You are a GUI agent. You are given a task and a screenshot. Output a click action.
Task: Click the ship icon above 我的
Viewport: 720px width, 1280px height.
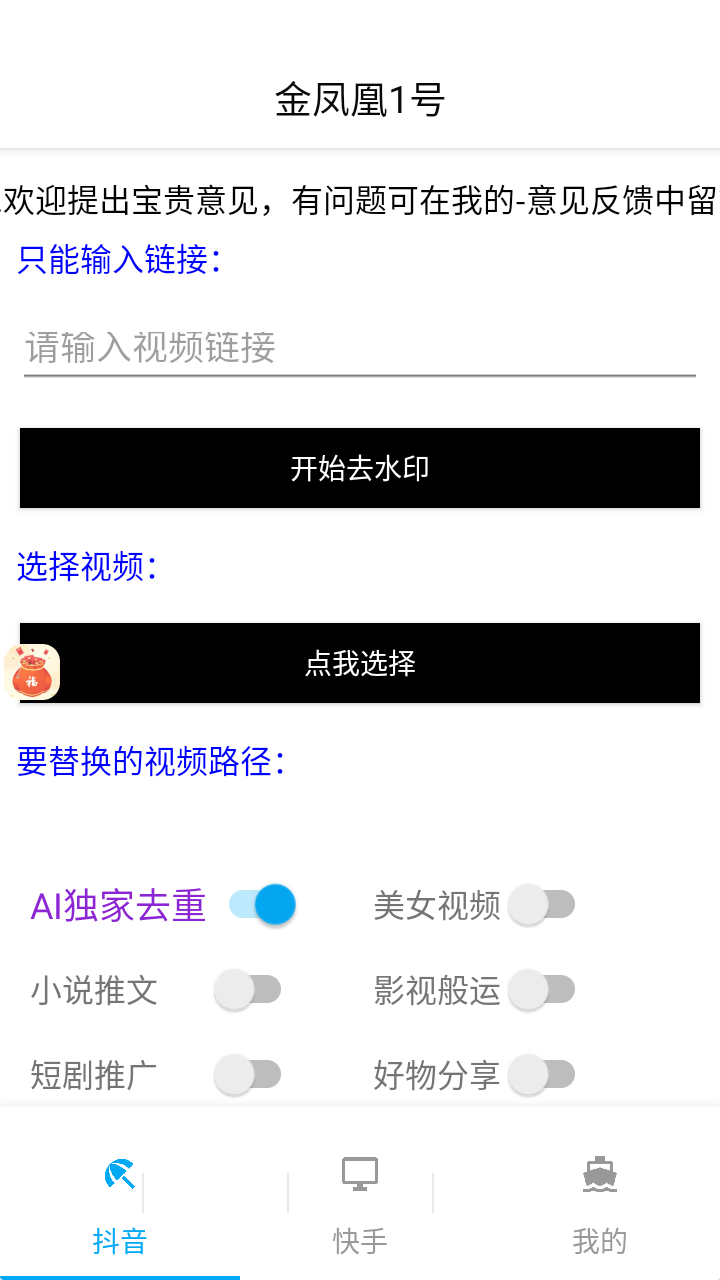(599, 1172)
